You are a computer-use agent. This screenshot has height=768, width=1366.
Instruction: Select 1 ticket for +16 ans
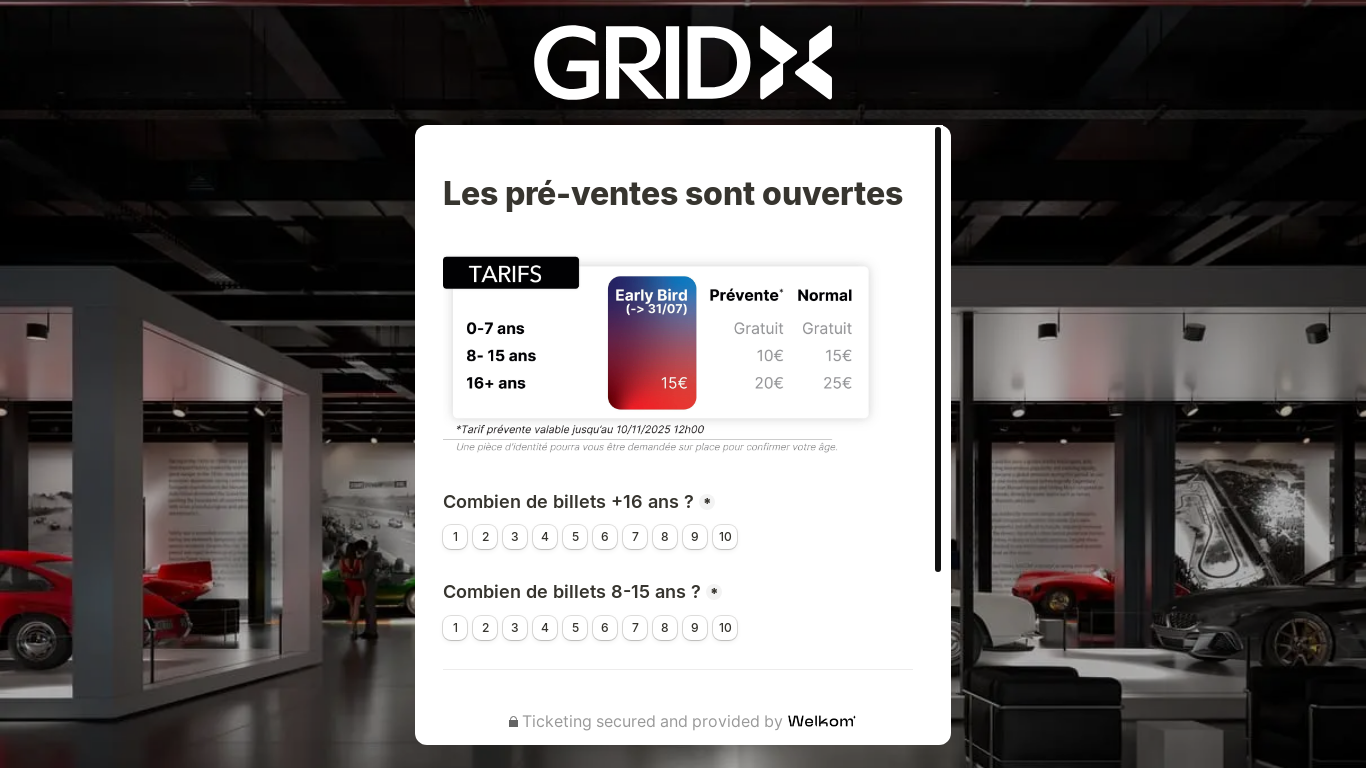[455, 537]
